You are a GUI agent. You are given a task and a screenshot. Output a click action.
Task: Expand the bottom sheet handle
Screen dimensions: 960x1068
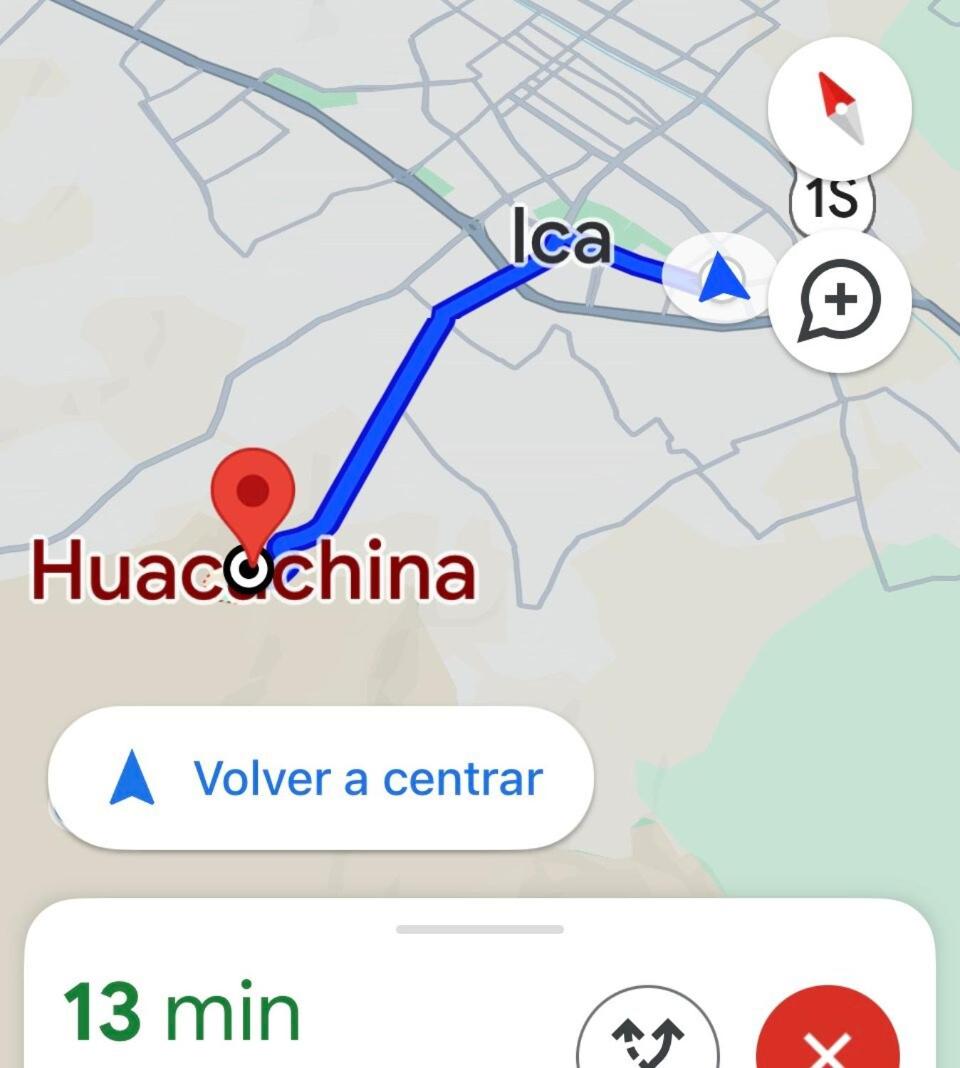480,930
